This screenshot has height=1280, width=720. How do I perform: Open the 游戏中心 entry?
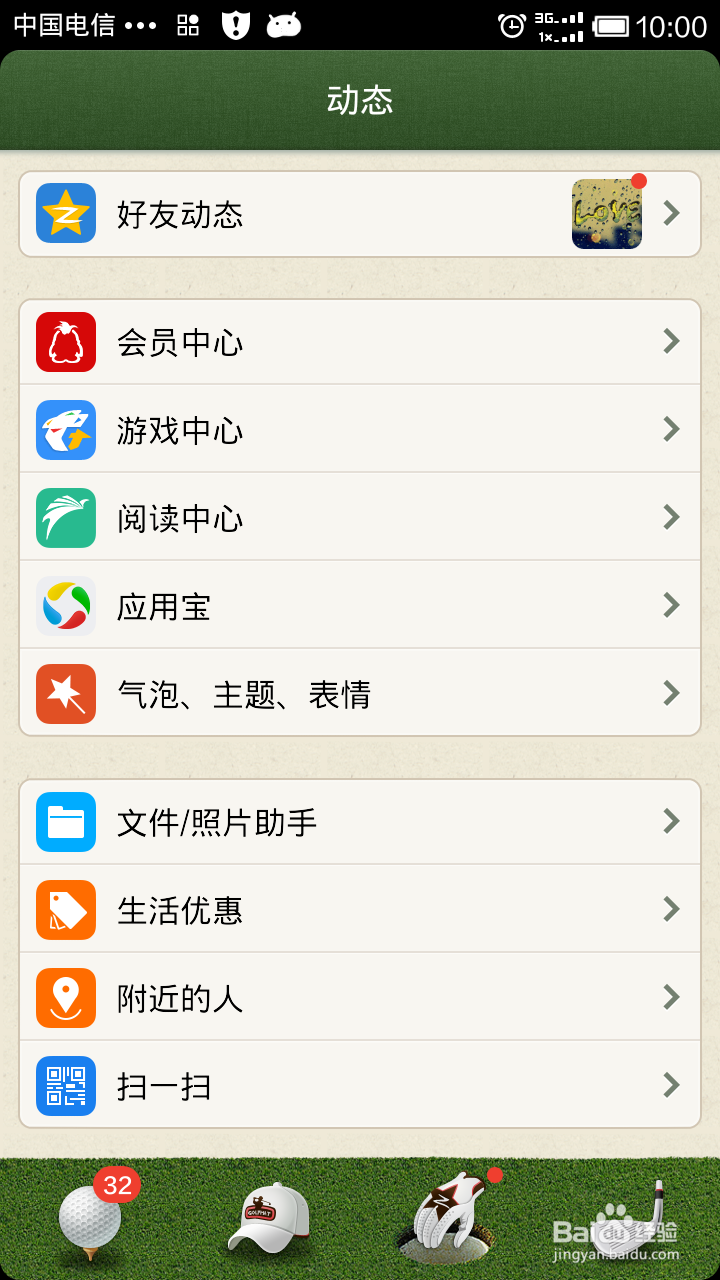(x=360, y=429)
